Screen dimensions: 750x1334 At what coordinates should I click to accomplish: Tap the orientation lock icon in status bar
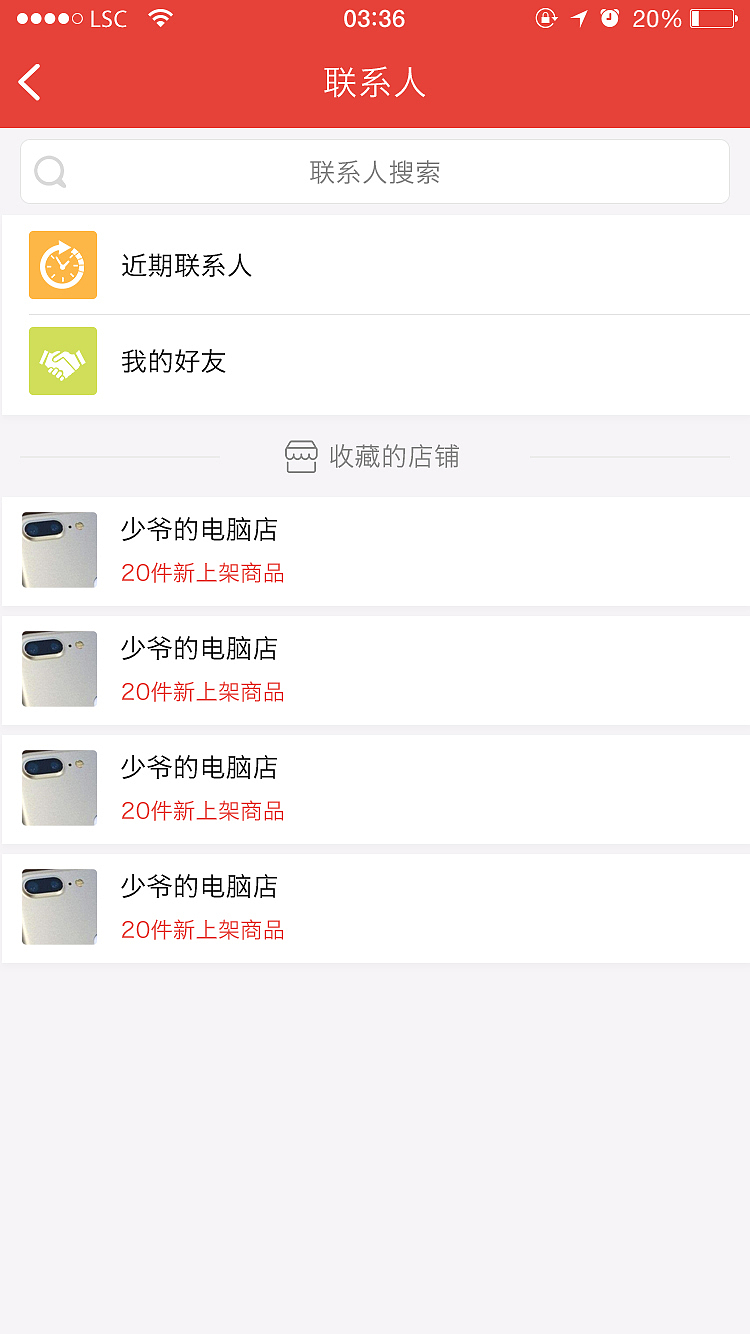click(x=546, y=17)
